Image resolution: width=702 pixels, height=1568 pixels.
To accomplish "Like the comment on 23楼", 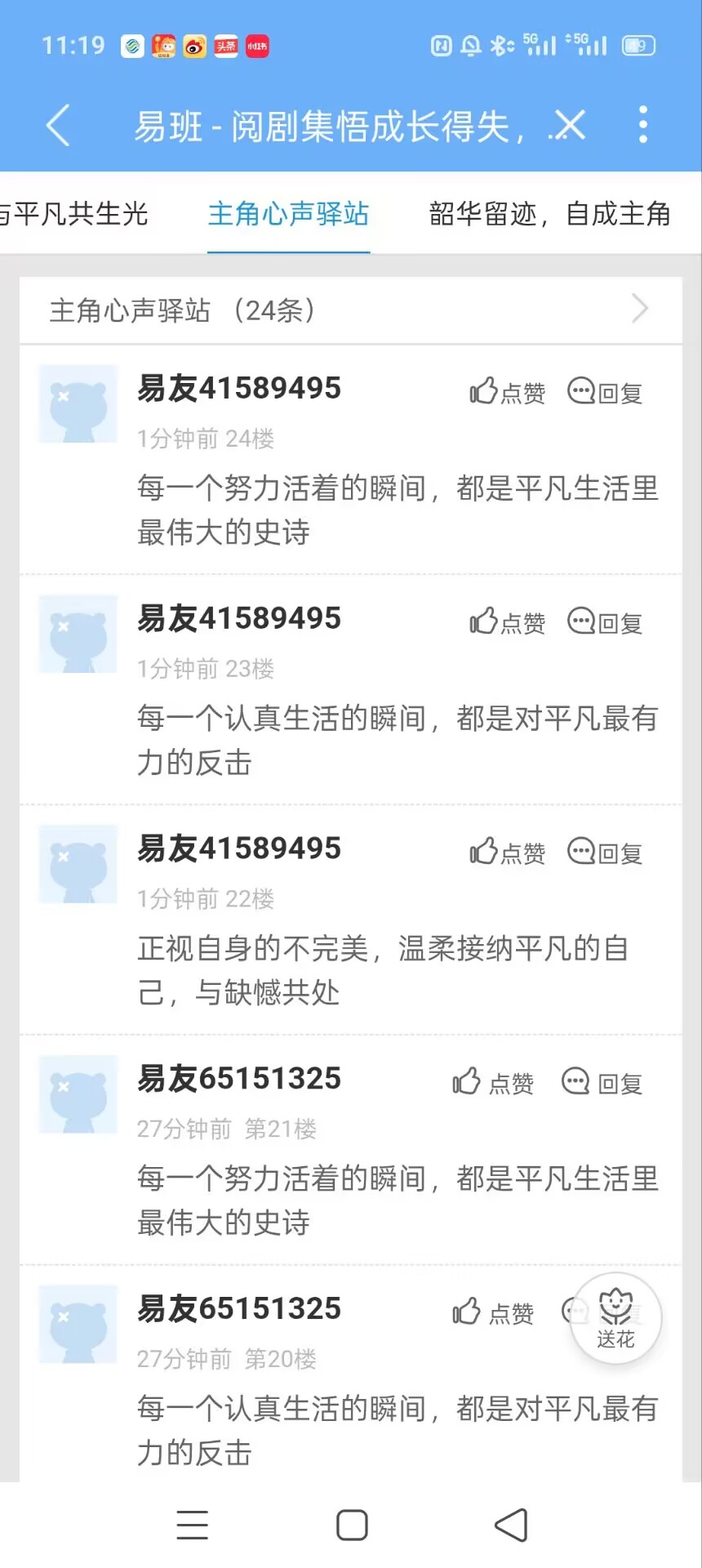I will [x=507, y=623].
